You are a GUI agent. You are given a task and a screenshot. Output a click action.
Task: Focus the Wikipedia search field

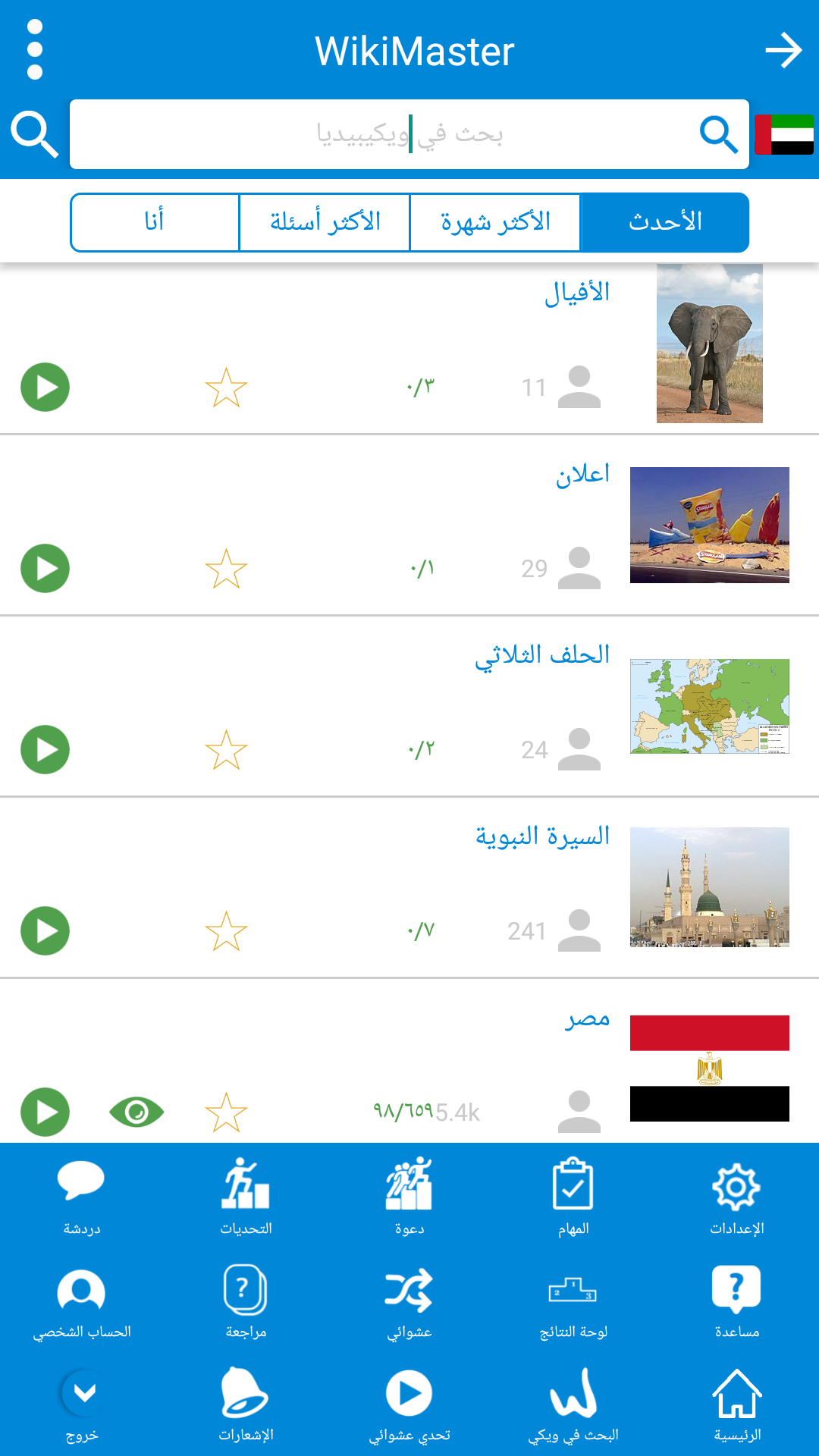pyautogui.click(x=409, y=134)
